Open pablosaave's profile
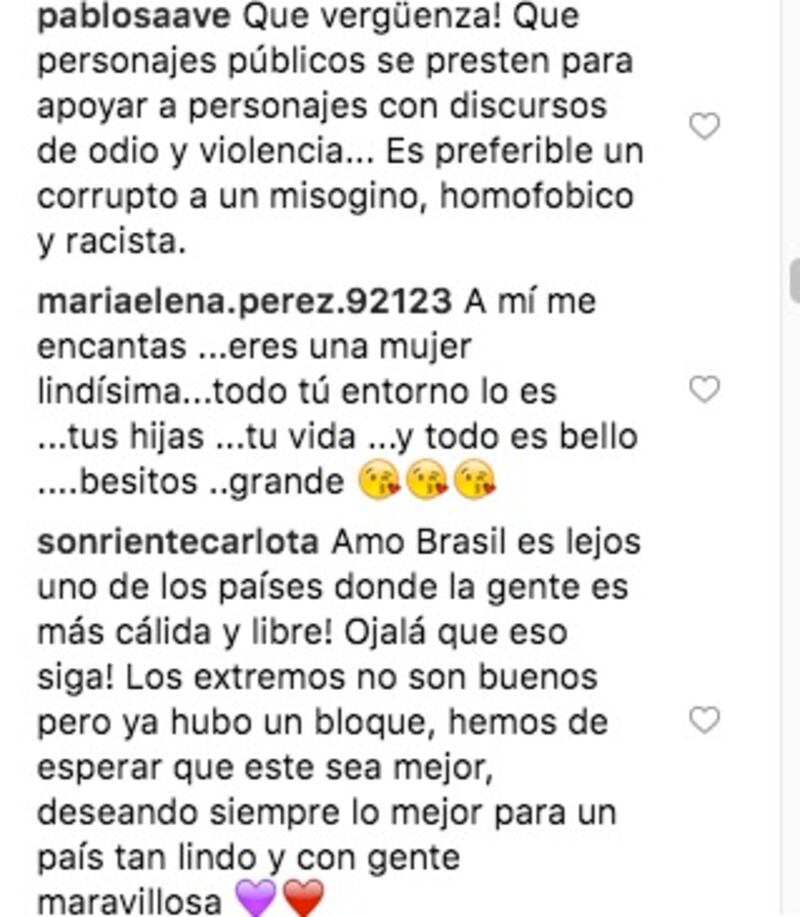800x917 pixels. [122, 17]
